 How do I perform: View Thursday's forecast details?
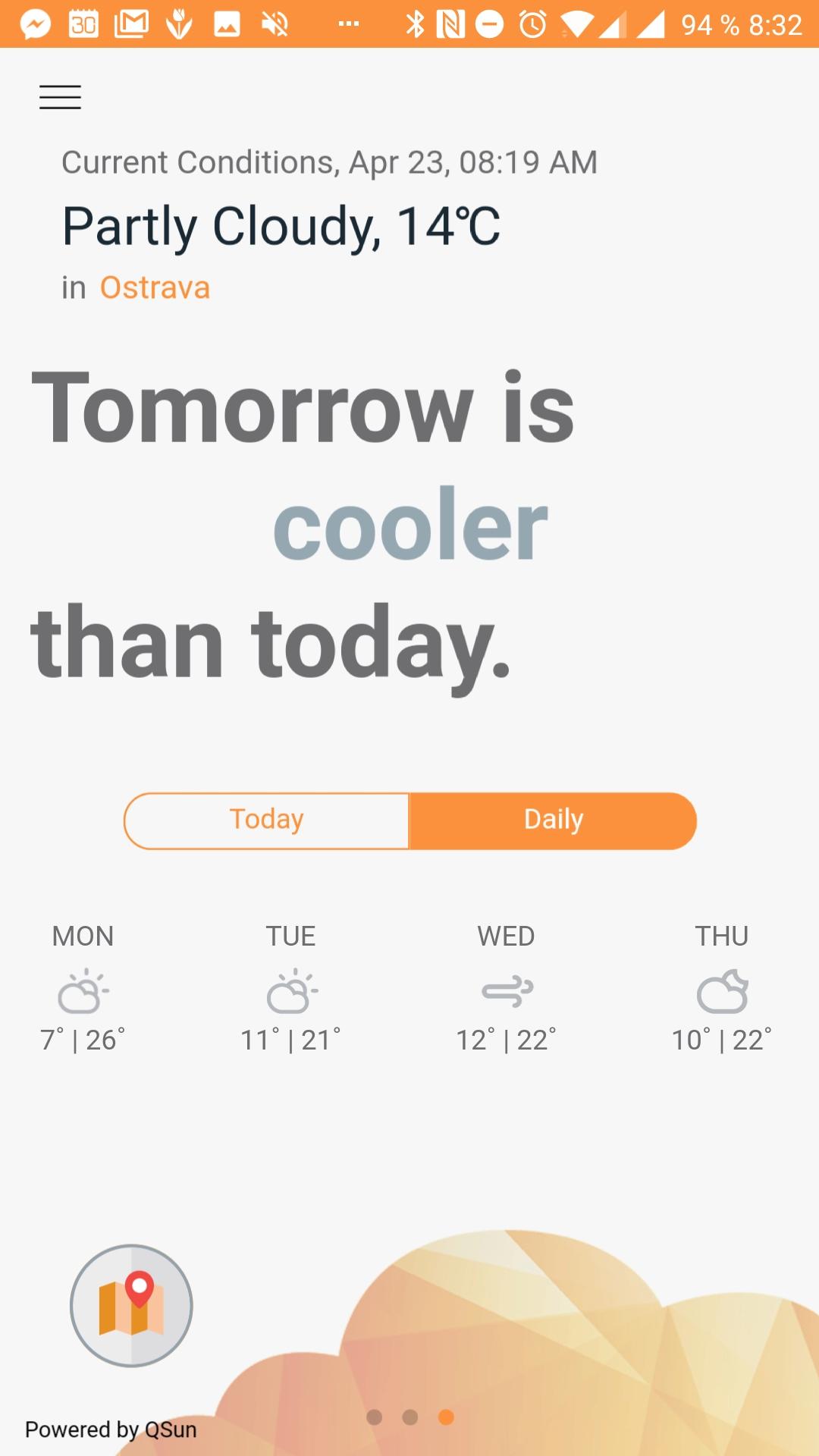[721, 990]
